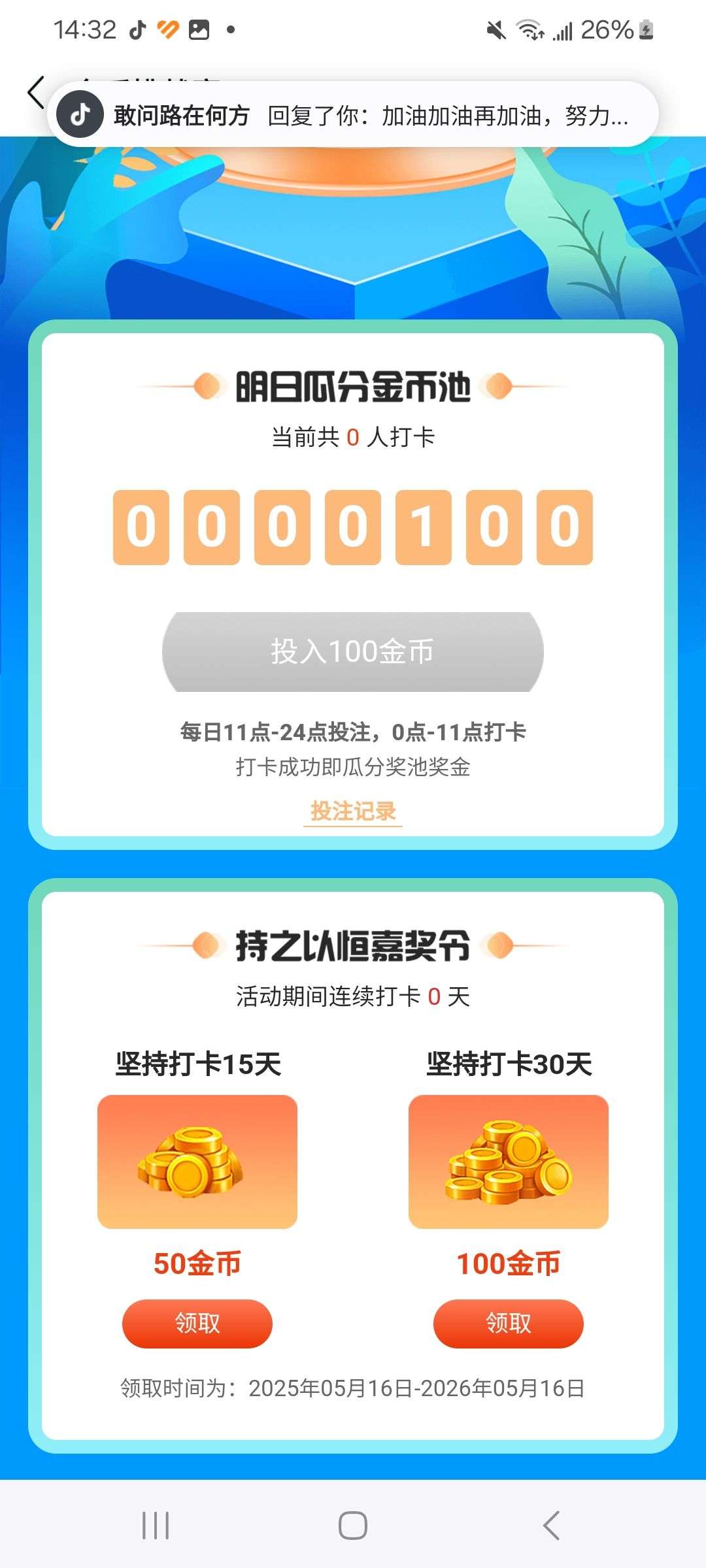
Task: Open recent apps from the navigation bar
Action: (156, 1526)
